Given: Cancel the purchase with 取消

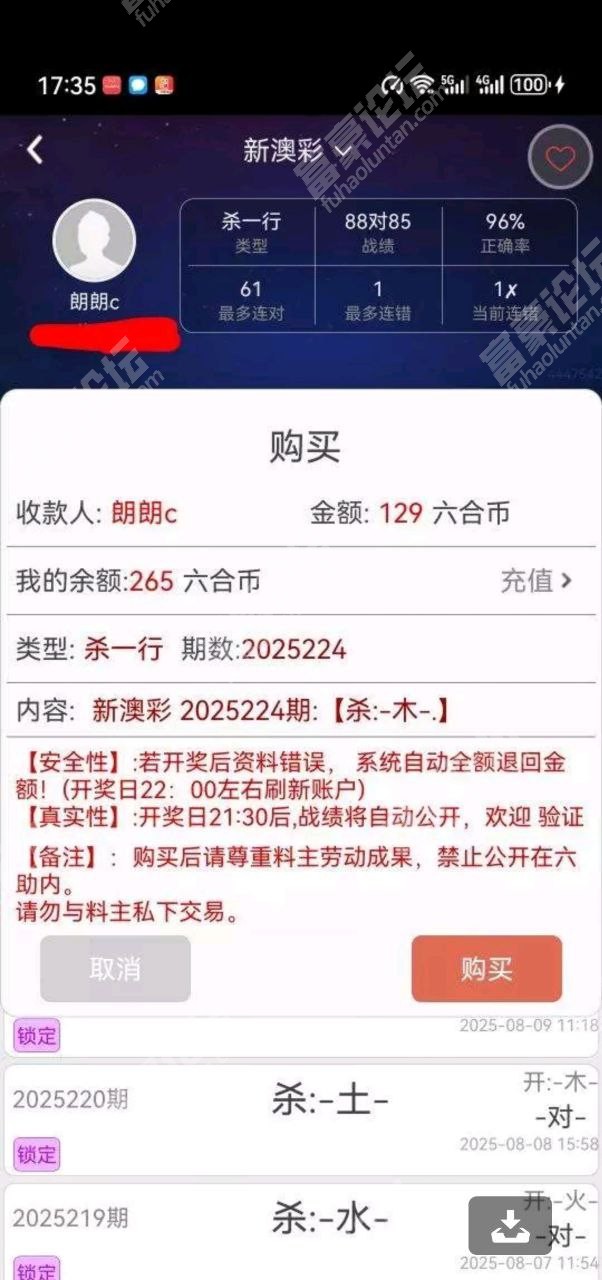Looking at the screenshot, I should [x=115, y=968].
